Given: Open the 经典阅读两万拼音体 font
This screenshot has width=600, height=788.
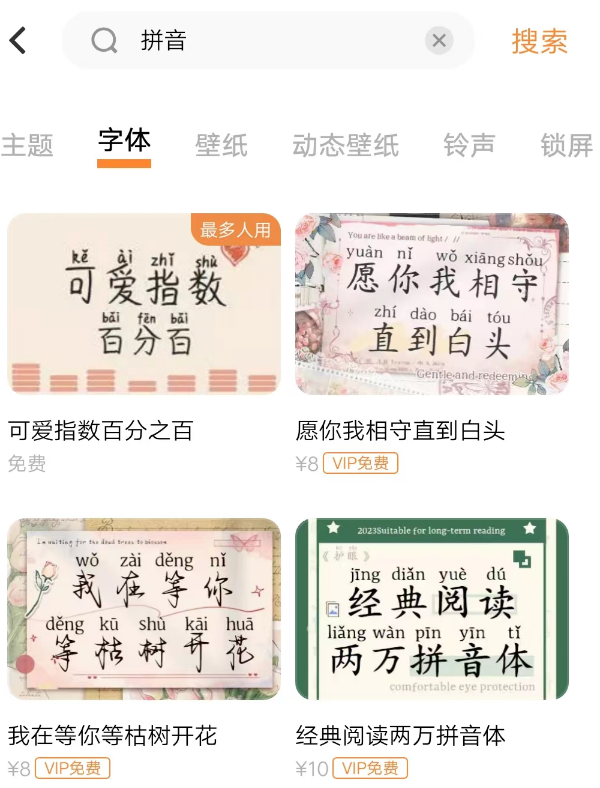Looking at the screenshot, I should (431, 609).
